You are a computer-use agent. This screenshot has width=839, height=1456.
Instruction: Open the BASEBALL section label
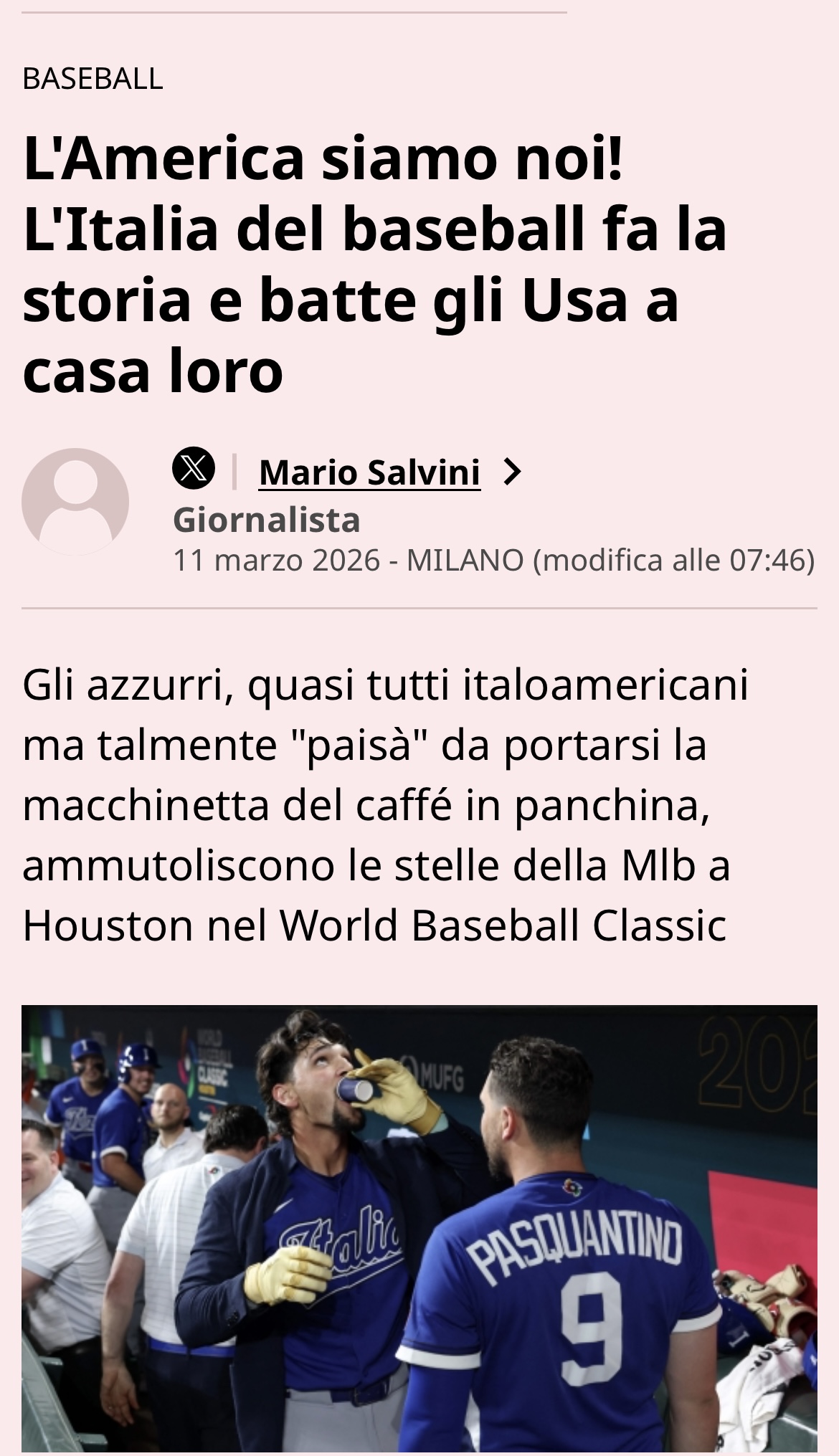(93, 78)
